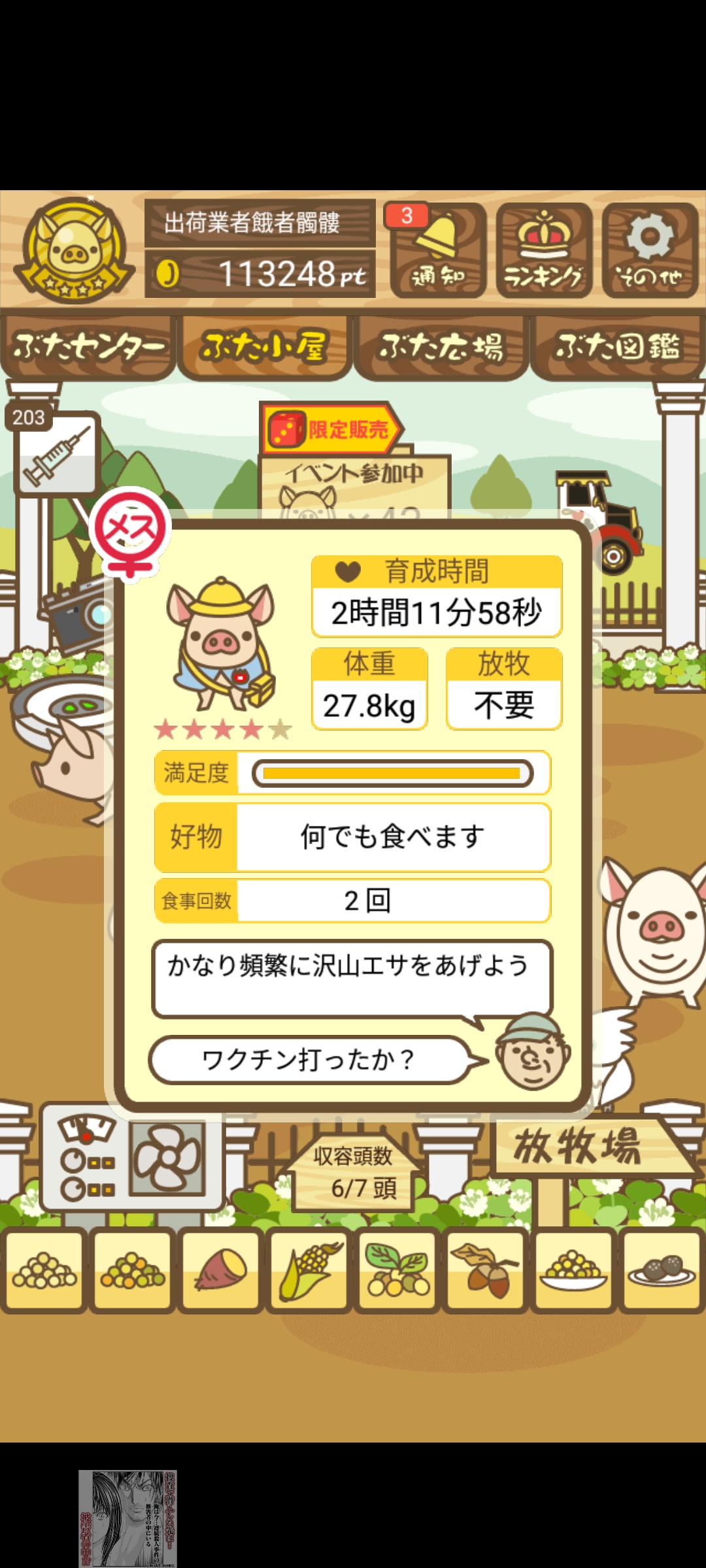Select the leafy vegetable feed
This screenshot has width=706, height=1568.
(x=397, y=1269)
